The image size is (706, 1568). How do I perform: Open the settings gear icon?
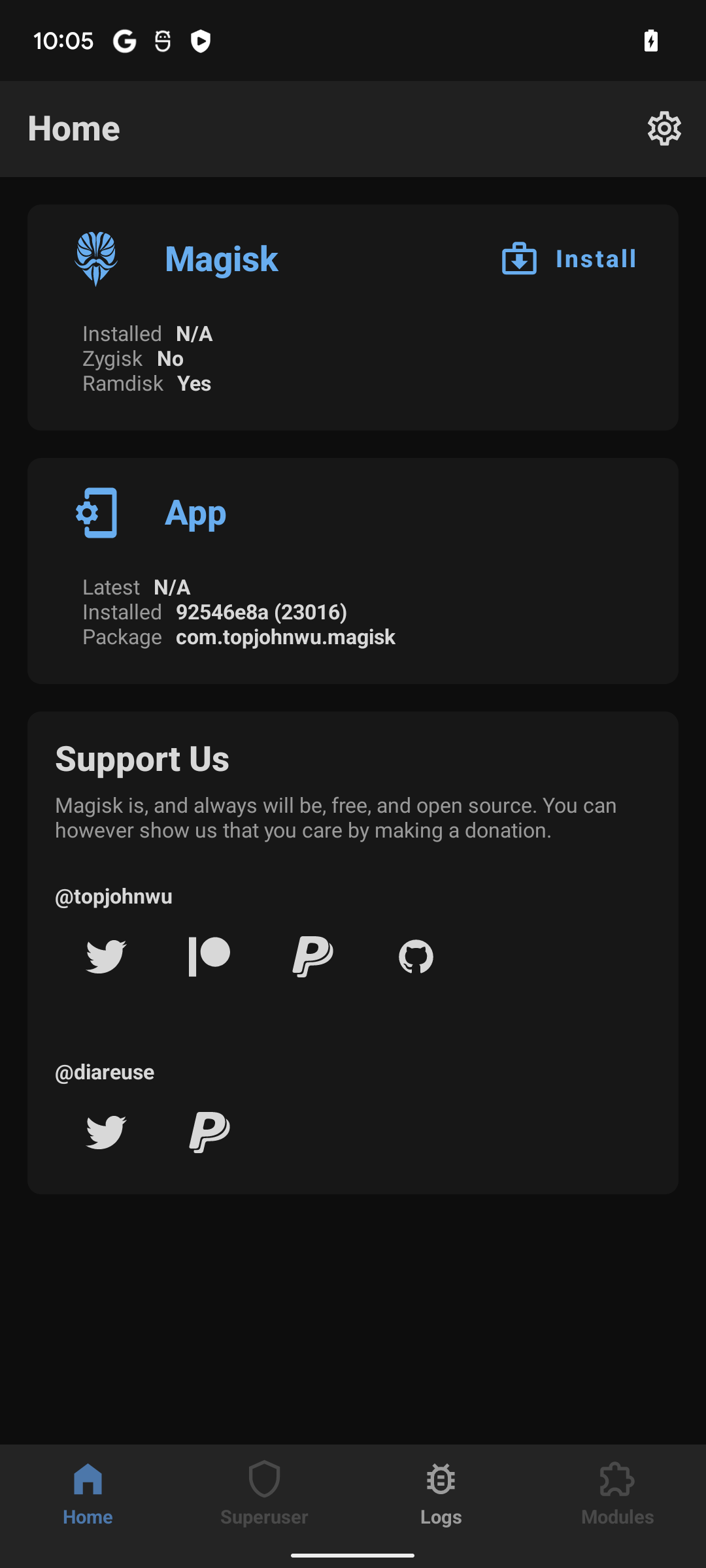pos(664,129)
